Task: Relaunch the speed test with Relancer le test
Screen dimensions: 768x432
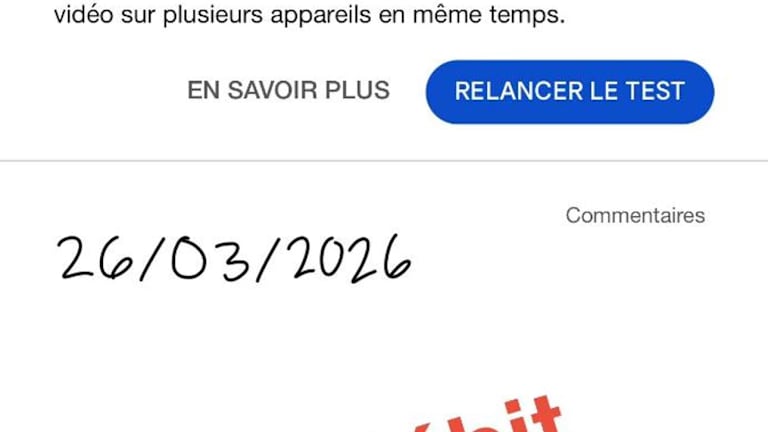Action: [569, 91]
